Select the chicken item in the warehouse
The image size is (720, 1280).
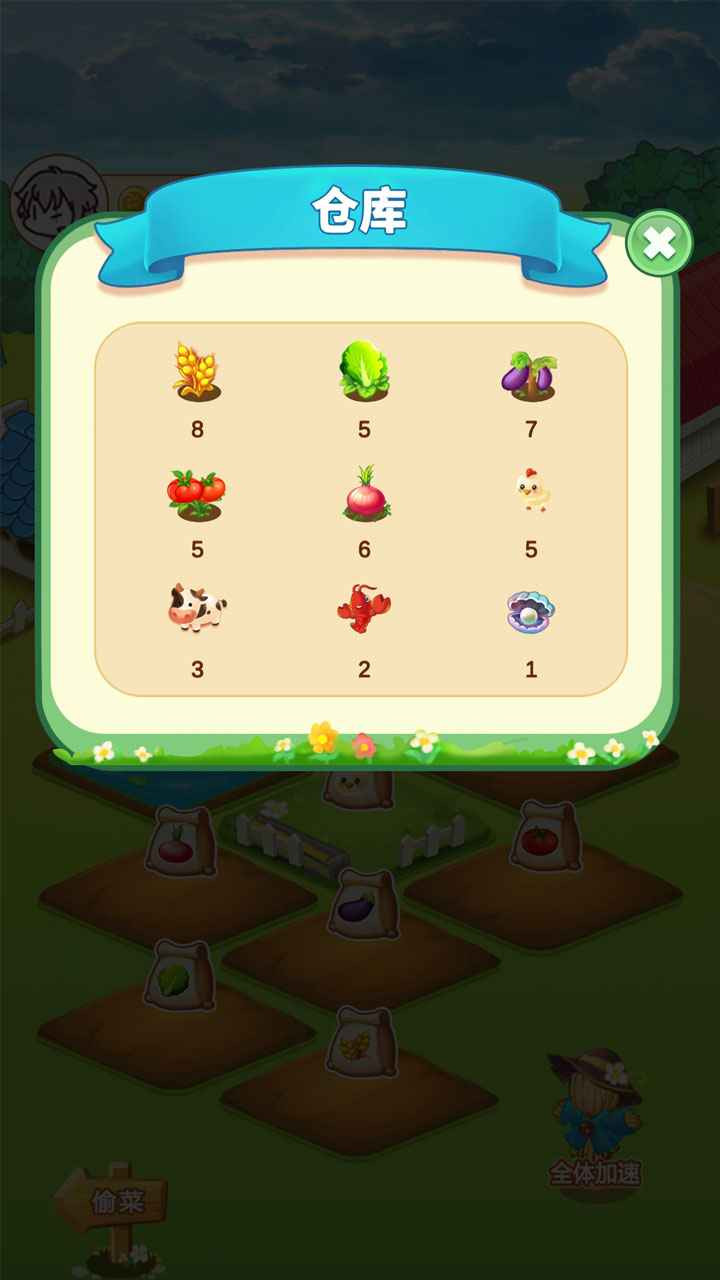(530, 492)
